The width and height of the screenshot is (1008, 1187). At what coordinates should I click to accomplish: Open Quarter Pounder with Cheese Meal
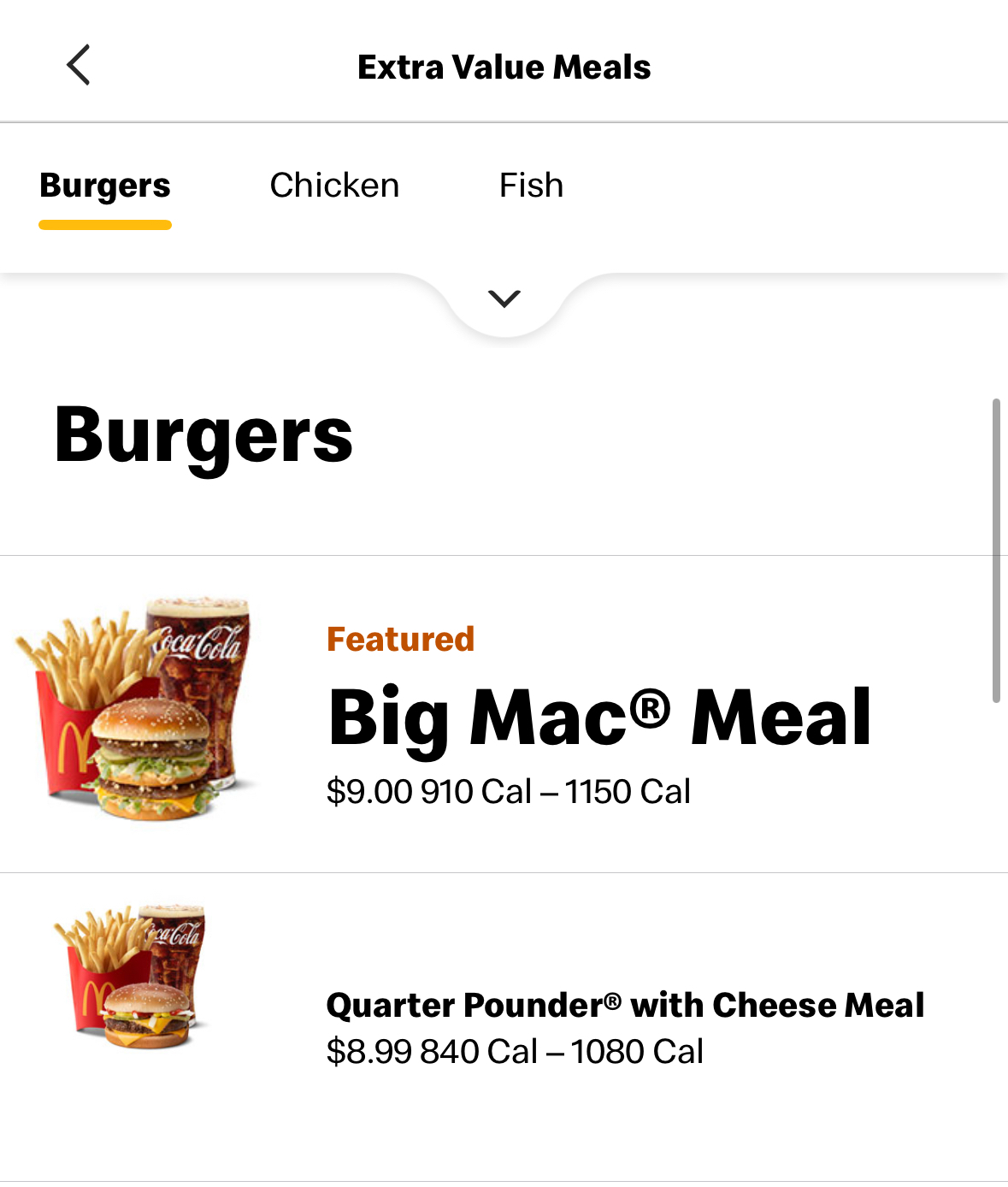click(x=624, y=1006)
